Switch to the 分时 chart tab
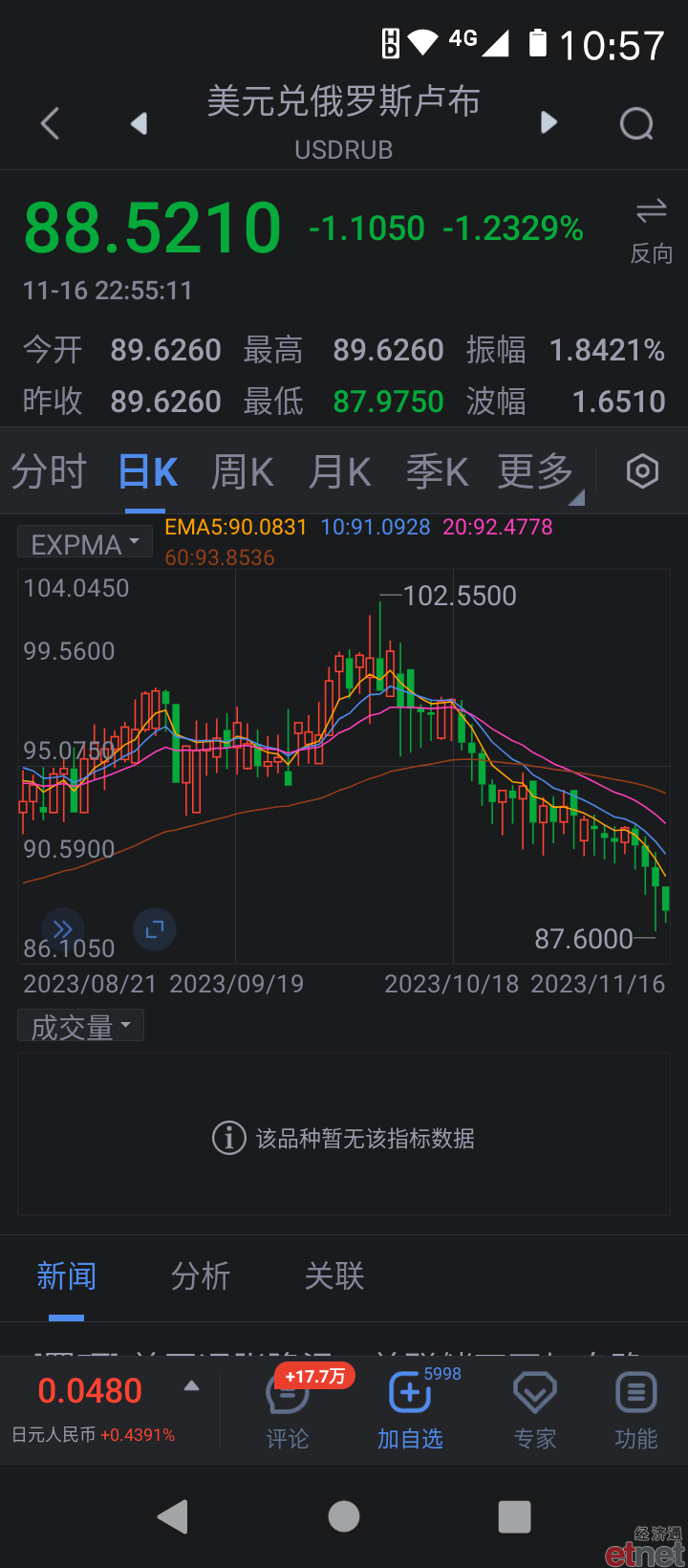 (x=49, y=471)
